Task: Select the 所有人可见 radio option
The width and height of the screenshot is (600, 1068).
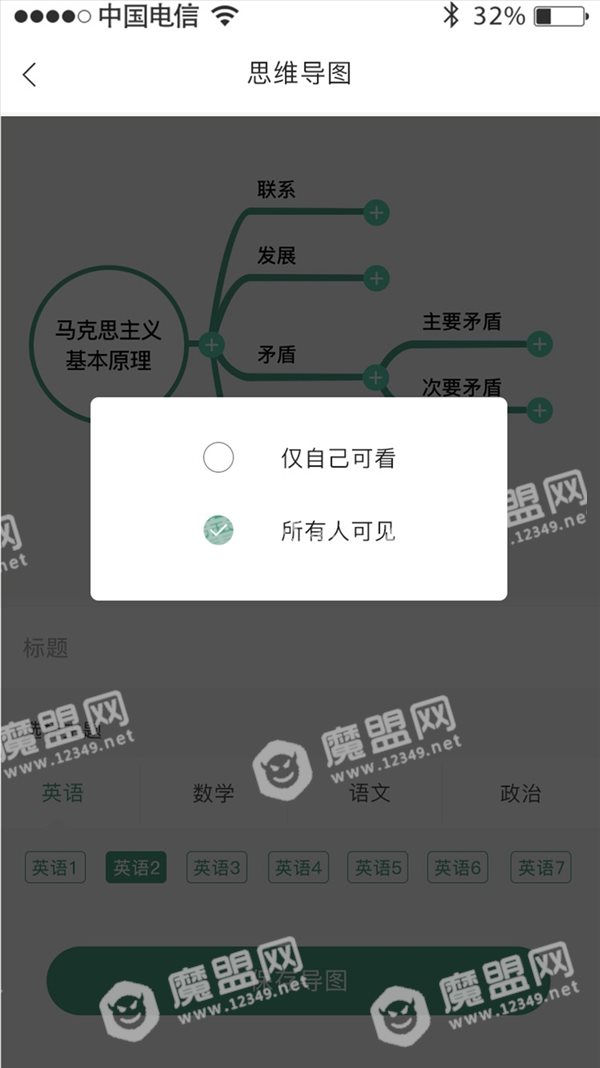Action: (219, 530)
